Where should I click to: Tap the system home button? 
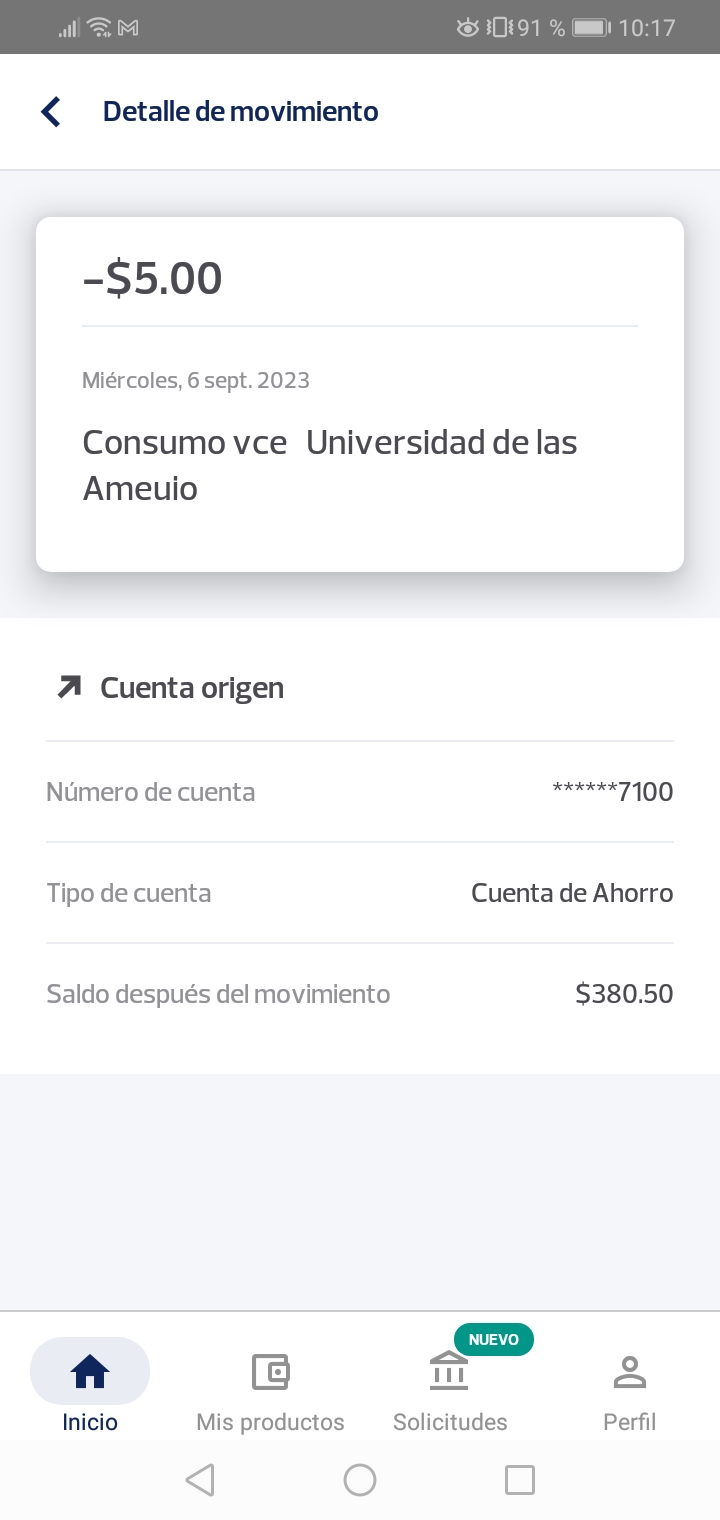tap(360, 1480)
